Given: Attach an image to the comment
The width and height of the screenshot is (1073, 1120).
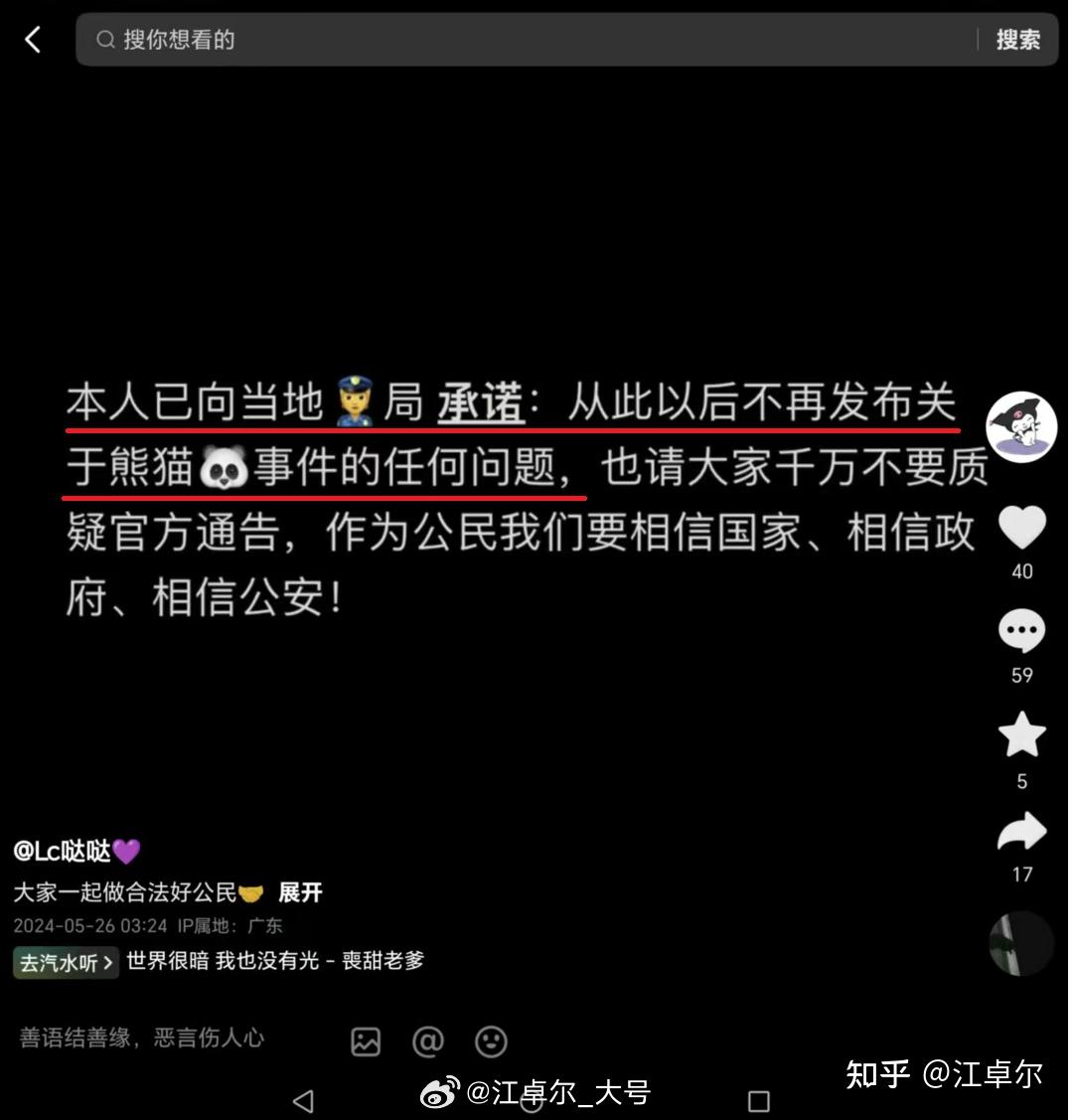Looking at the screenshot, I should coord(366,1041).
